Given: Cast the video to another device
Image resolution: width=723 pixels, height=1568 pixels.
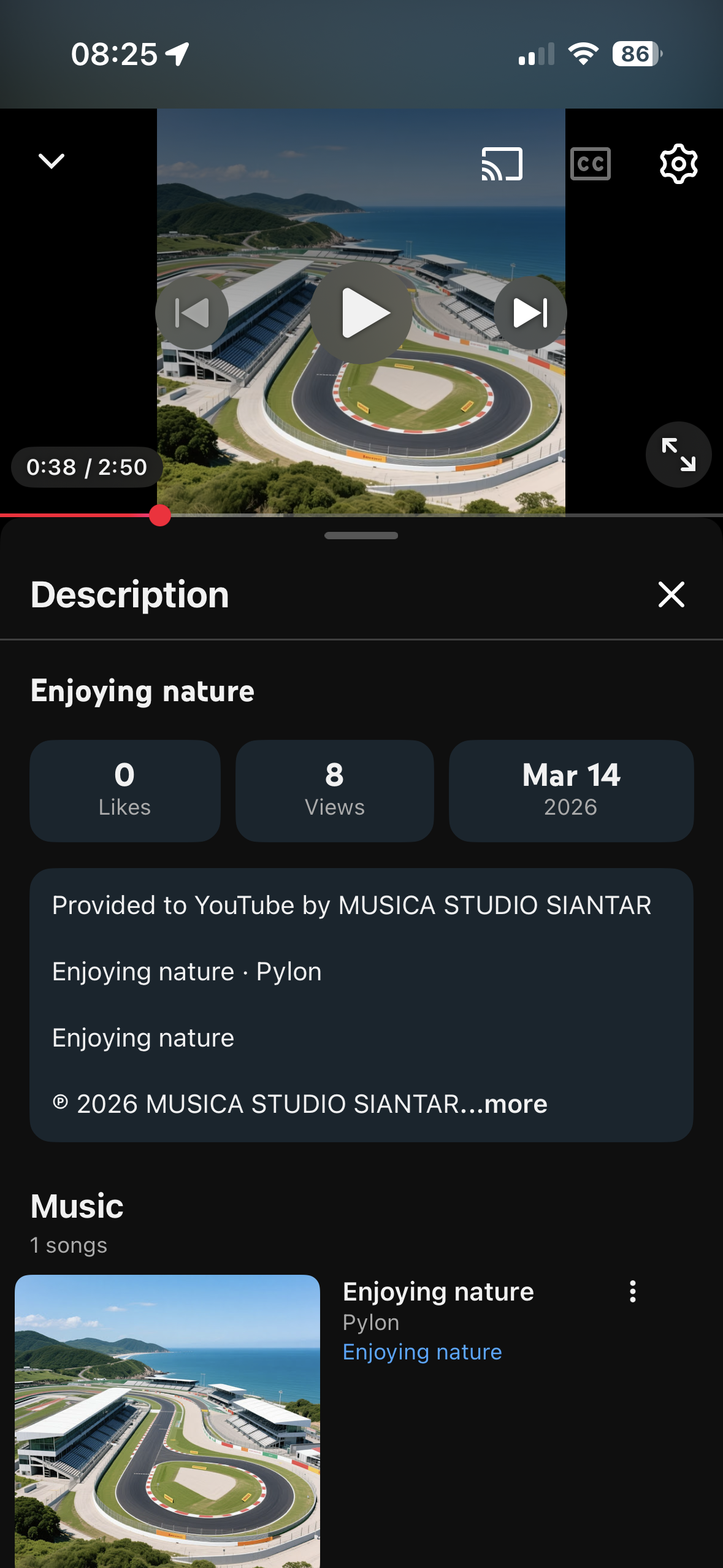Looking at the screenshot, I should point(502,164).
